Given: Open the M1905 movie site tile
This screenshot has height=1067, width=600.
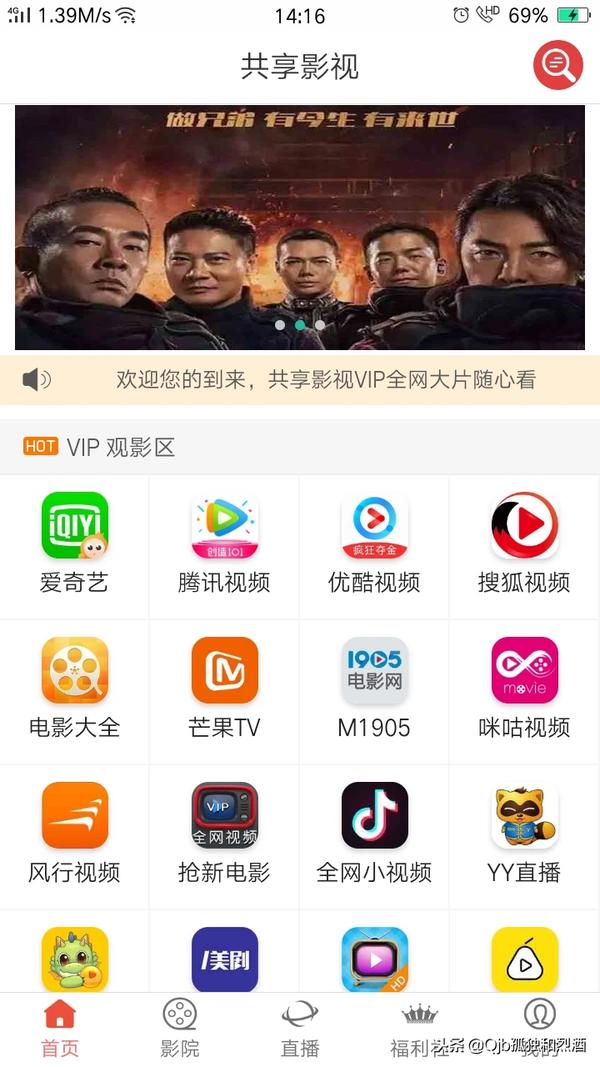Looking at the screenshot, I should 374,692.
